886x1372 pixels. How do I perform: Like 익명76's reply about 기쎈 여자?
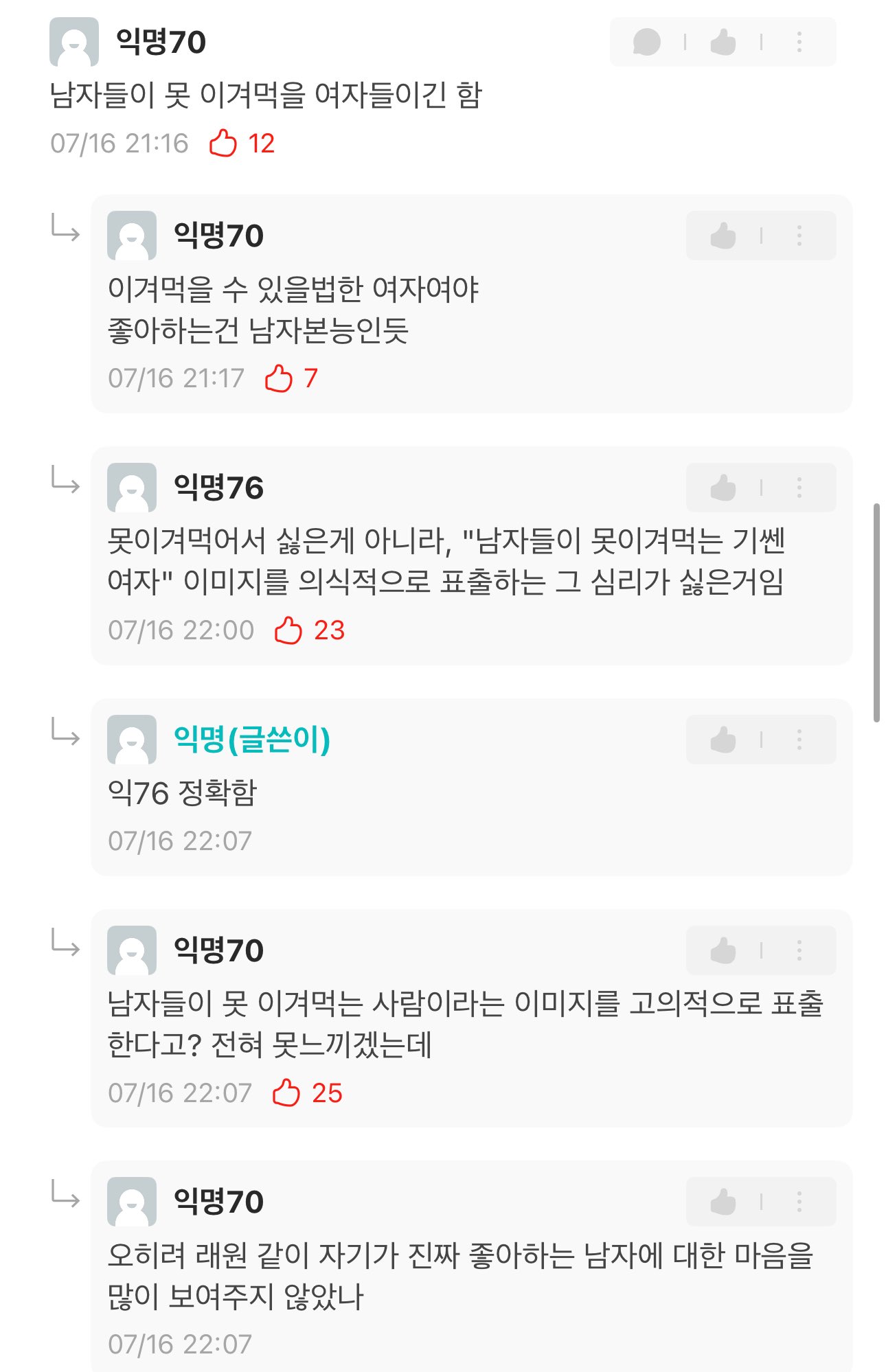click(x=723, y=488)
